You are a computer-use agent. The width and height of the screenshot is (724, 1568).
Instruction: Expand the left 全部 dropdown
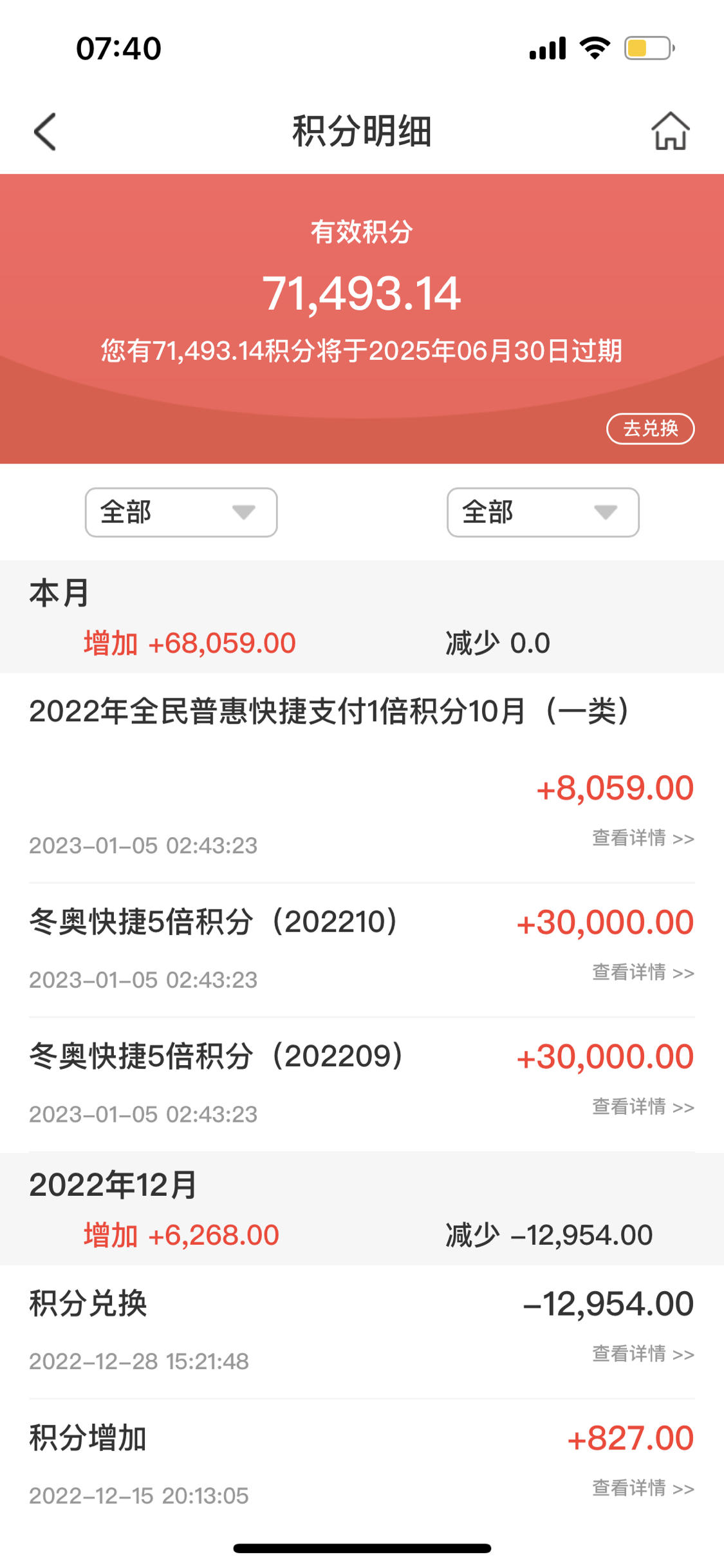click(x=181, y=513)
